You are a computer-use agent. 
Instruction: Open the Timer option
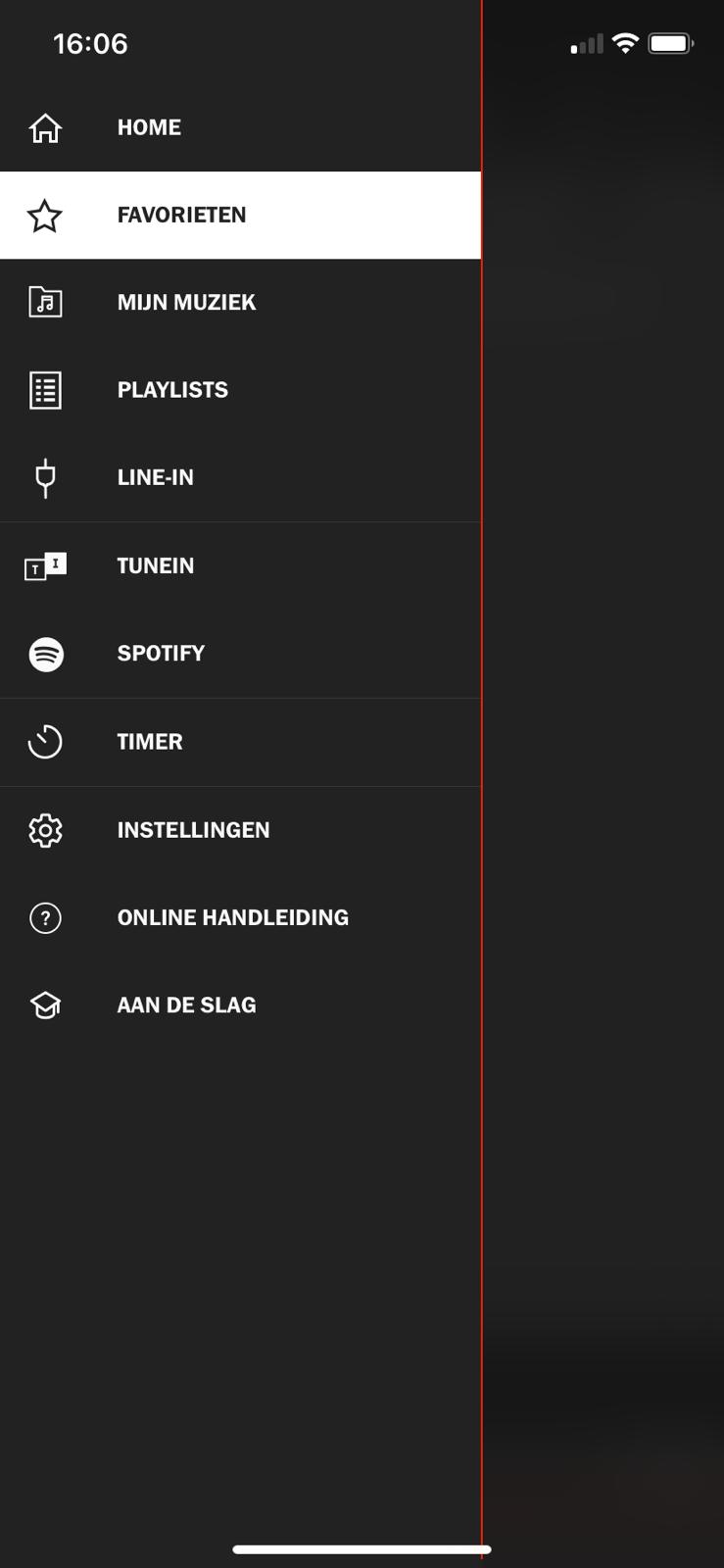pyautogui.click(x=240, y=742)
